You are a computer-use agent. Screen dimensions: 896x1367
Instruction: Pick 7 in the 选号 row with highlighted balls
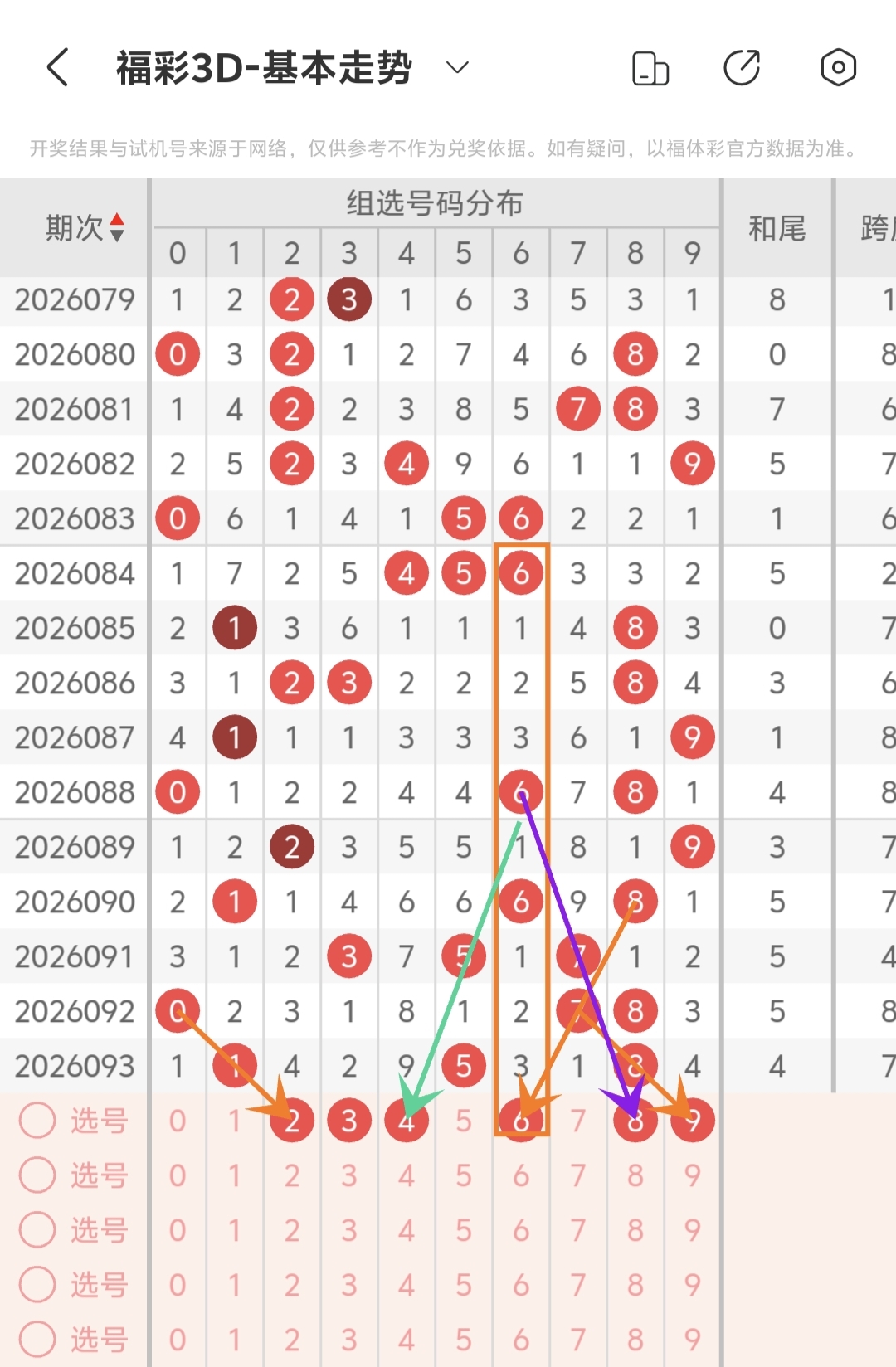click(x=578, y=1121)
